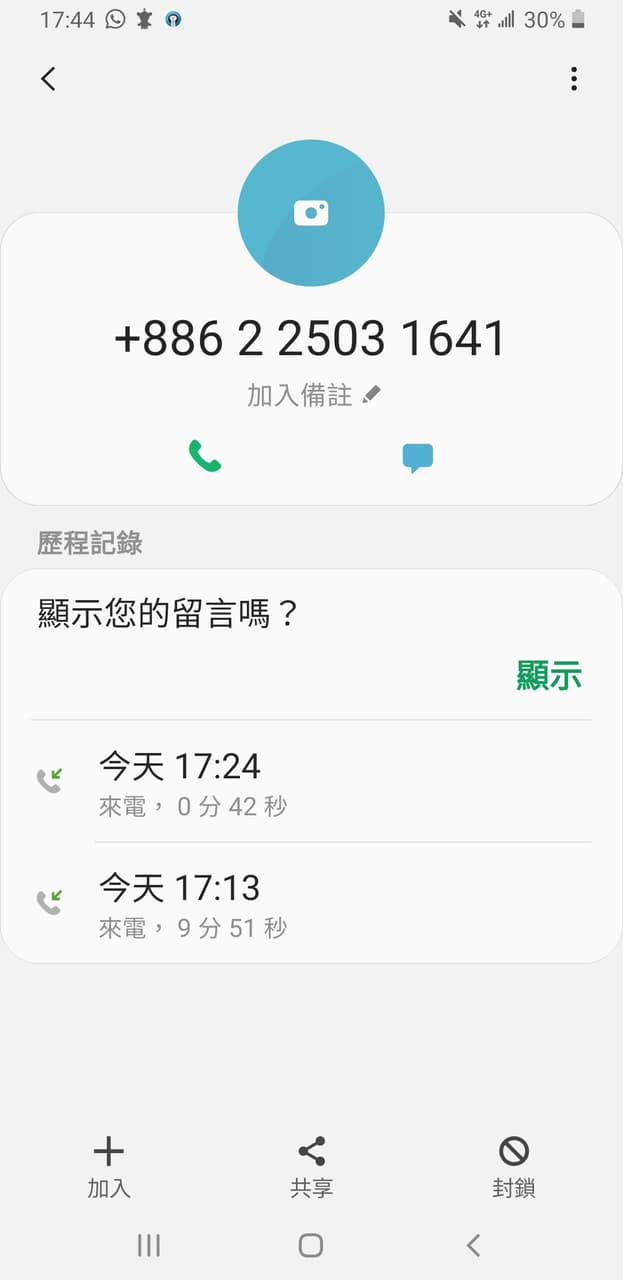Block this number with 封鎖

[x=513, y=1166]
